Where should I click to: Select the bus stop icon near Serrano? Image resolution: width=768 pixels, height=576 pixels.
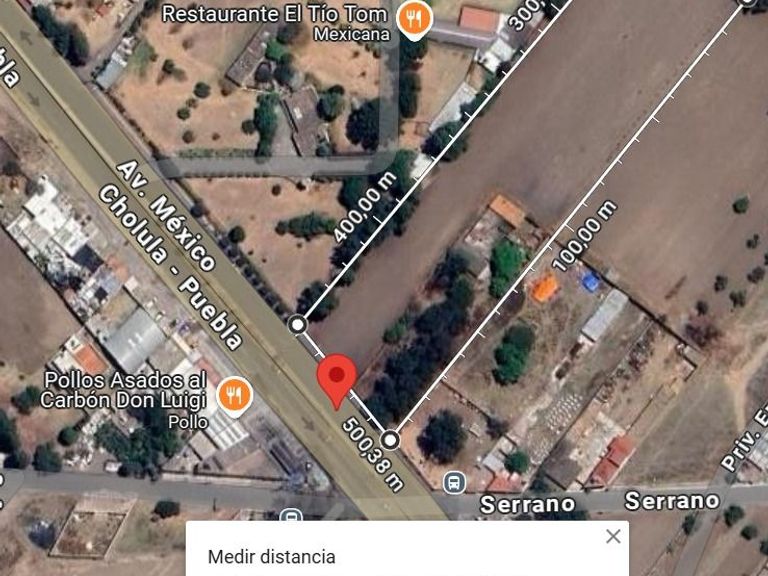pos(455,482)
